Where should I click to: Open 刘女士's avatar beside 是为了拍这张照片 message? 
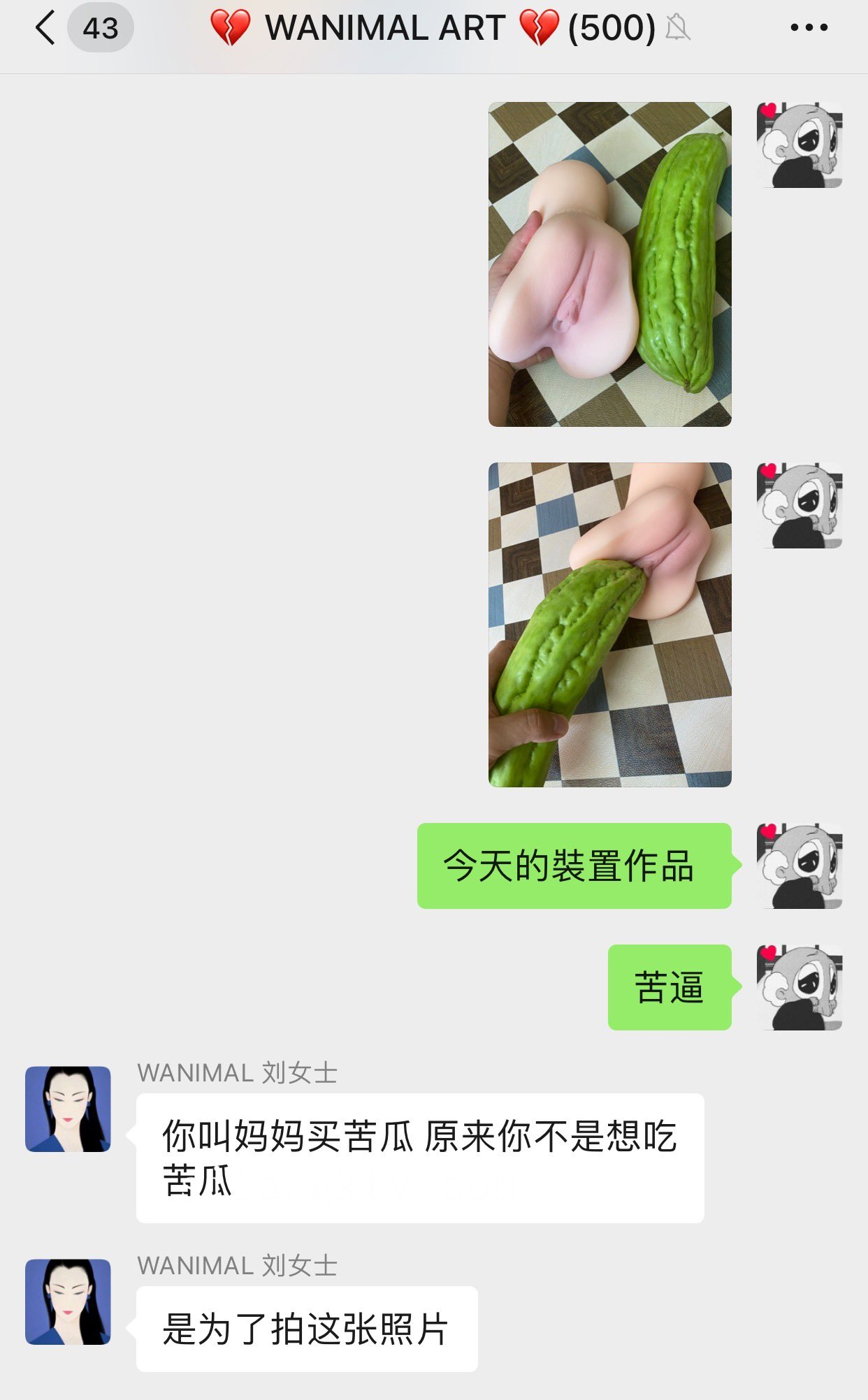[68, 1301]
